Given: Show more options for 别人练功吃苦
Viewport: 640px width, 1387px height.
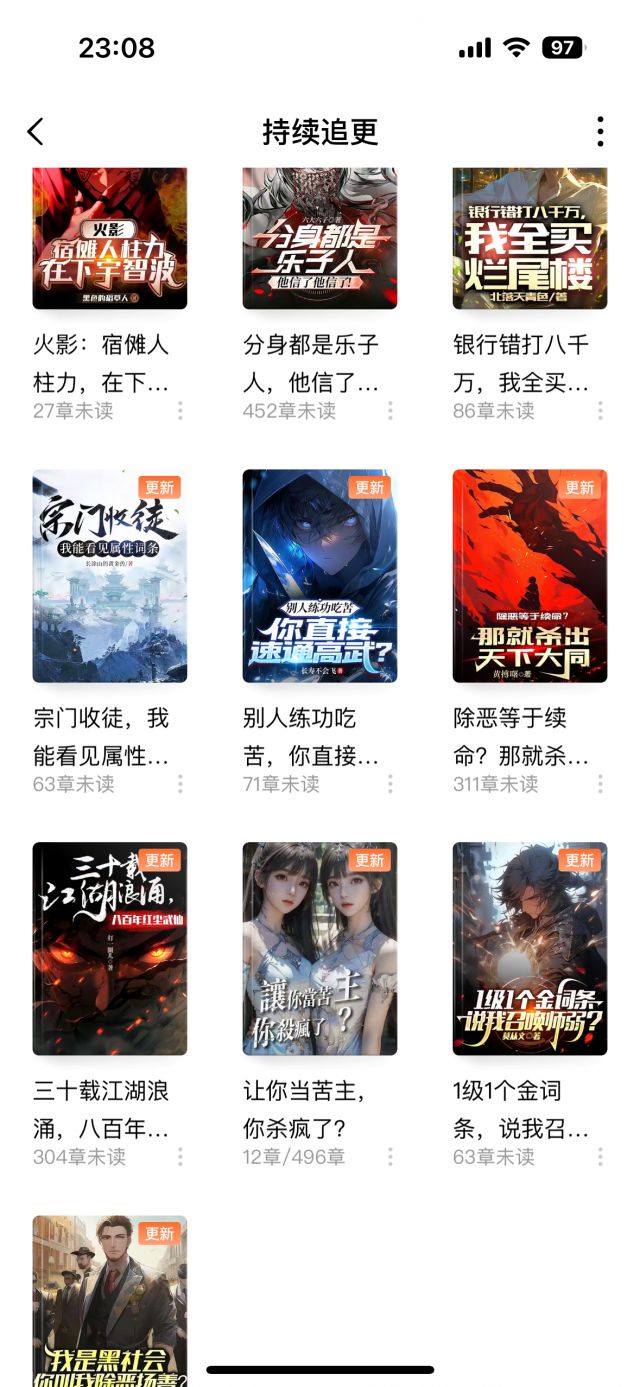Looking at the screenshot, I should click(390, 784).
